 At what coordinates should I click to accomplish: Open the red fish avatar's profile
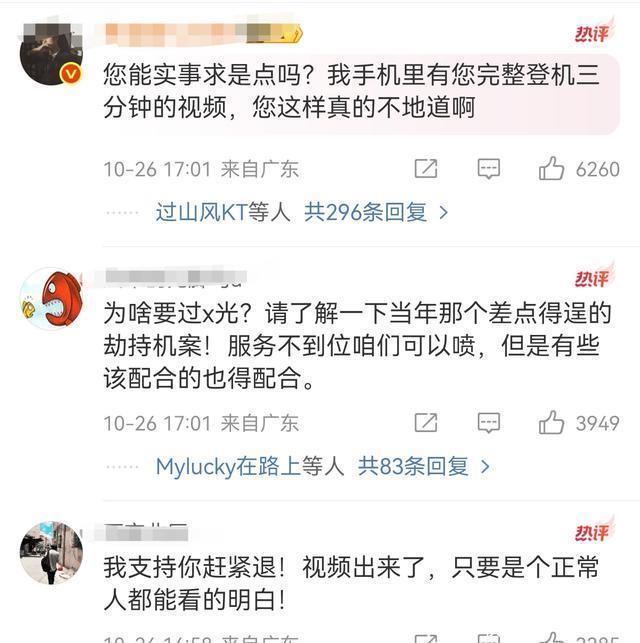[50, 298]
